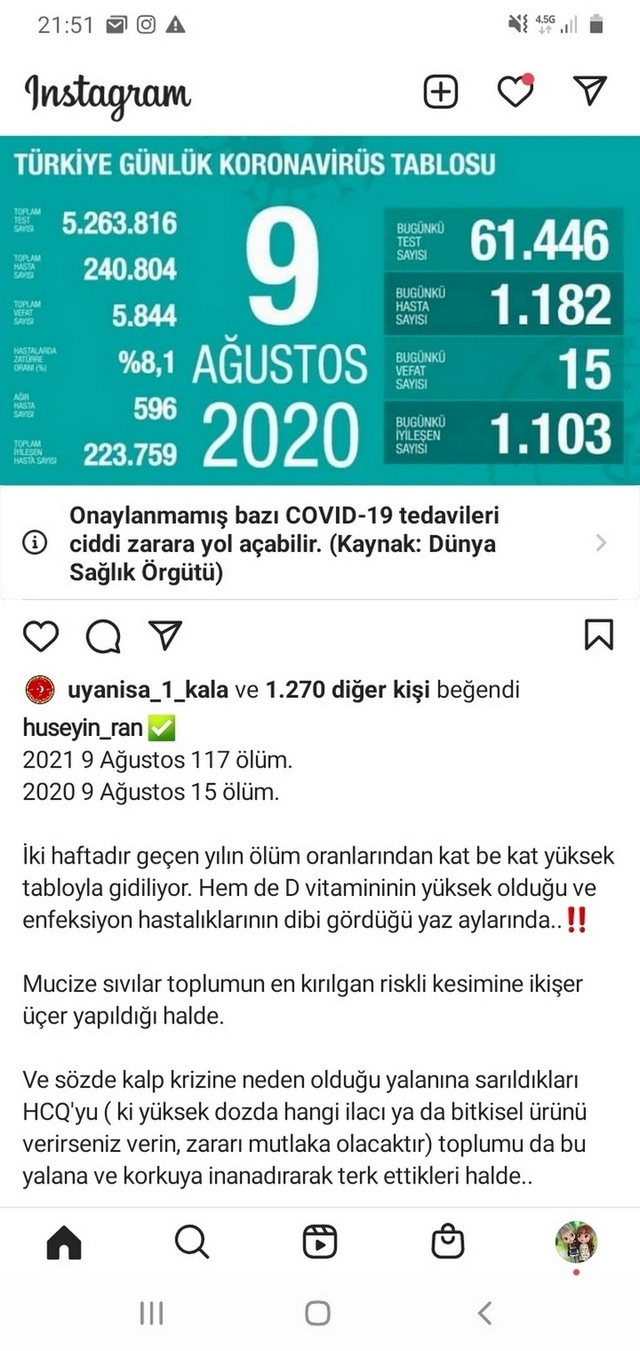The height and width of the screenshot is (1351, 640).
Task: Open my profile tab
Action: (576, 1242)
